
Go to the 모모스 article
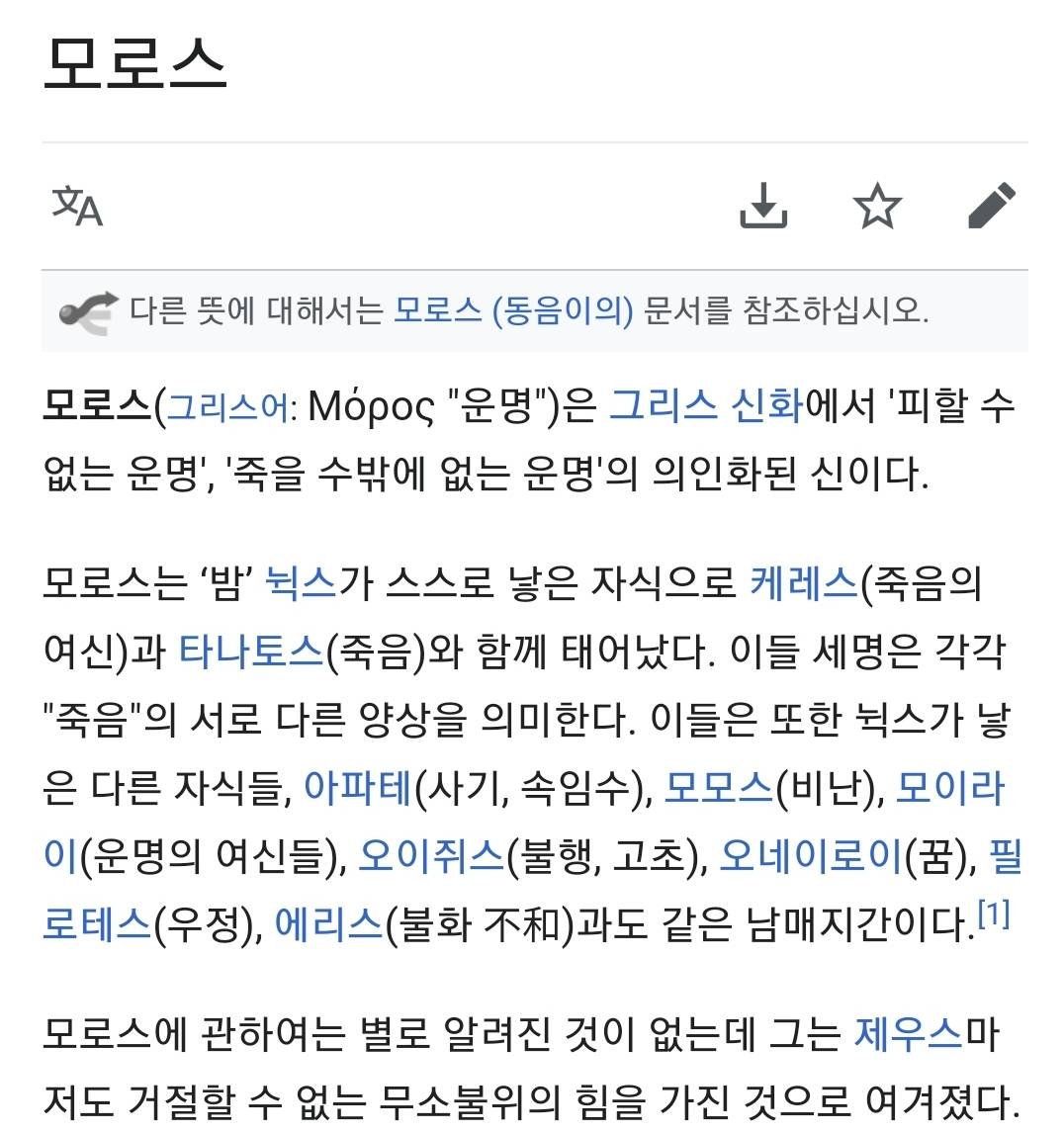tap(718, 787)
